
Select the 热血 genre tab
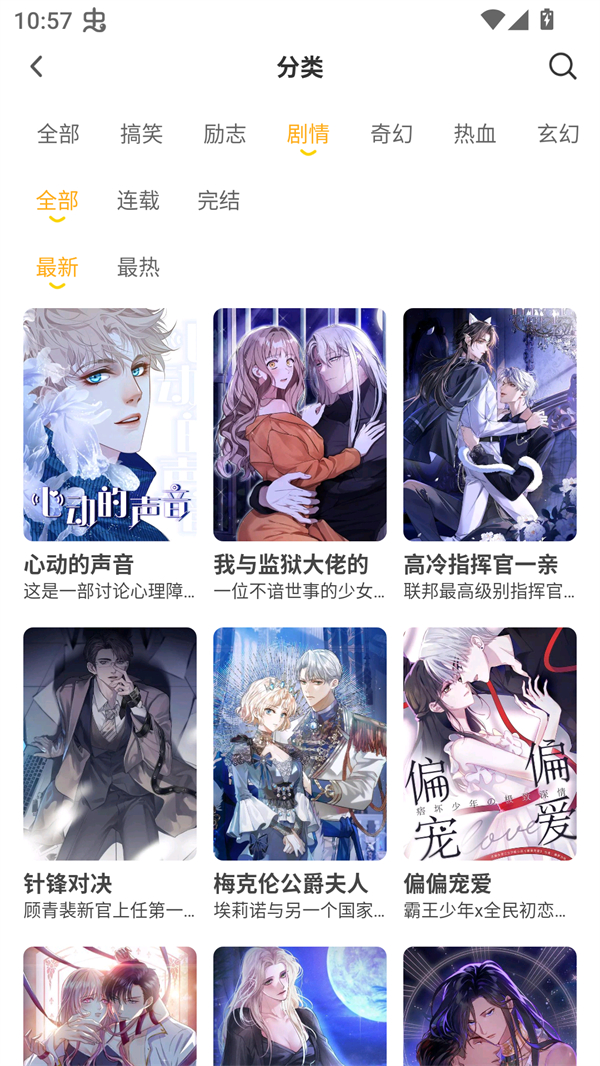click(474, 134)
